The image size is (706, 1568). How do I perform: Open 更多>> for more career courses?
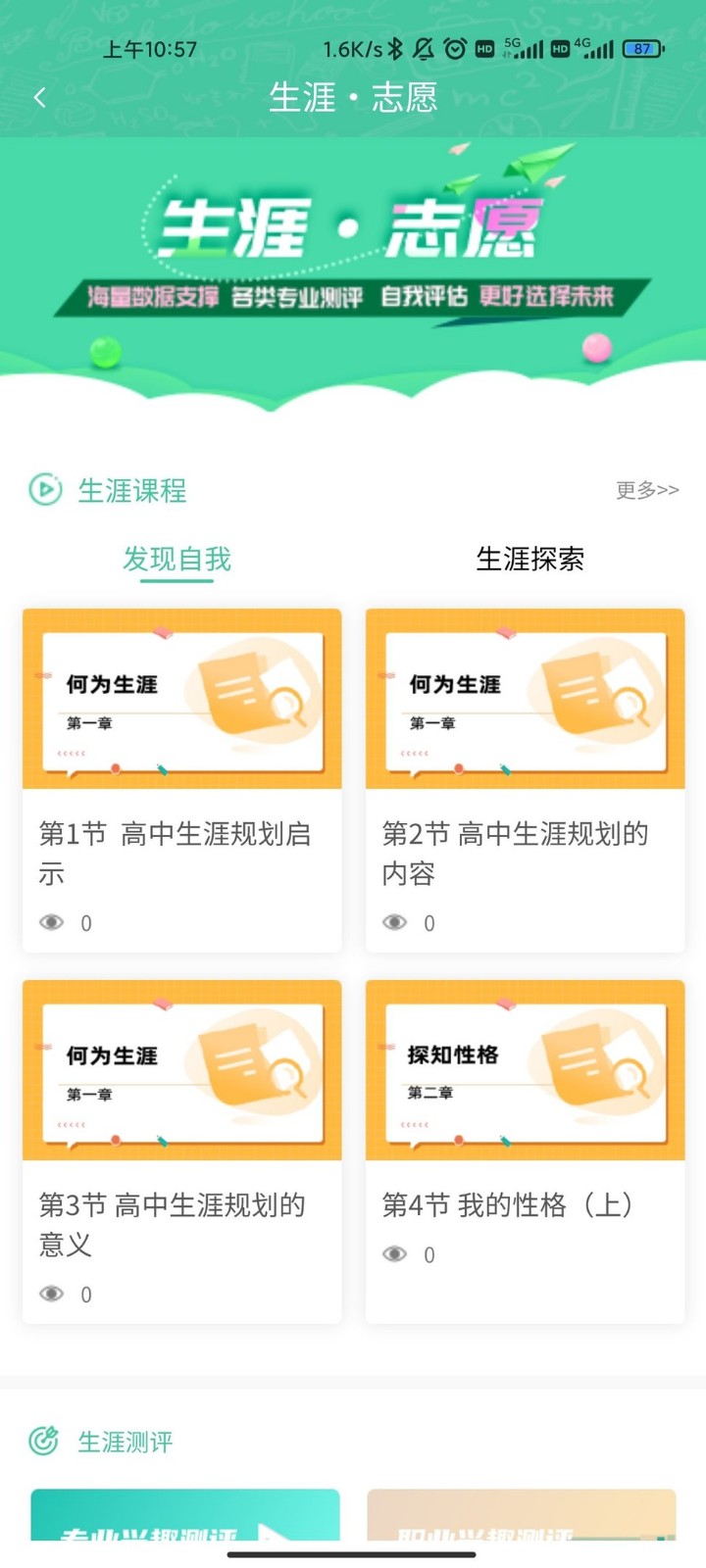pyautogui.click(x=646, y=490)
